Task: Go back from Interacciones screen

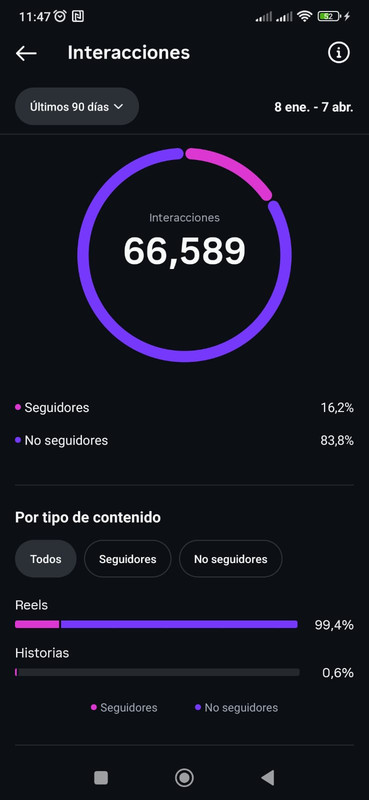Action: click(26, 53)
